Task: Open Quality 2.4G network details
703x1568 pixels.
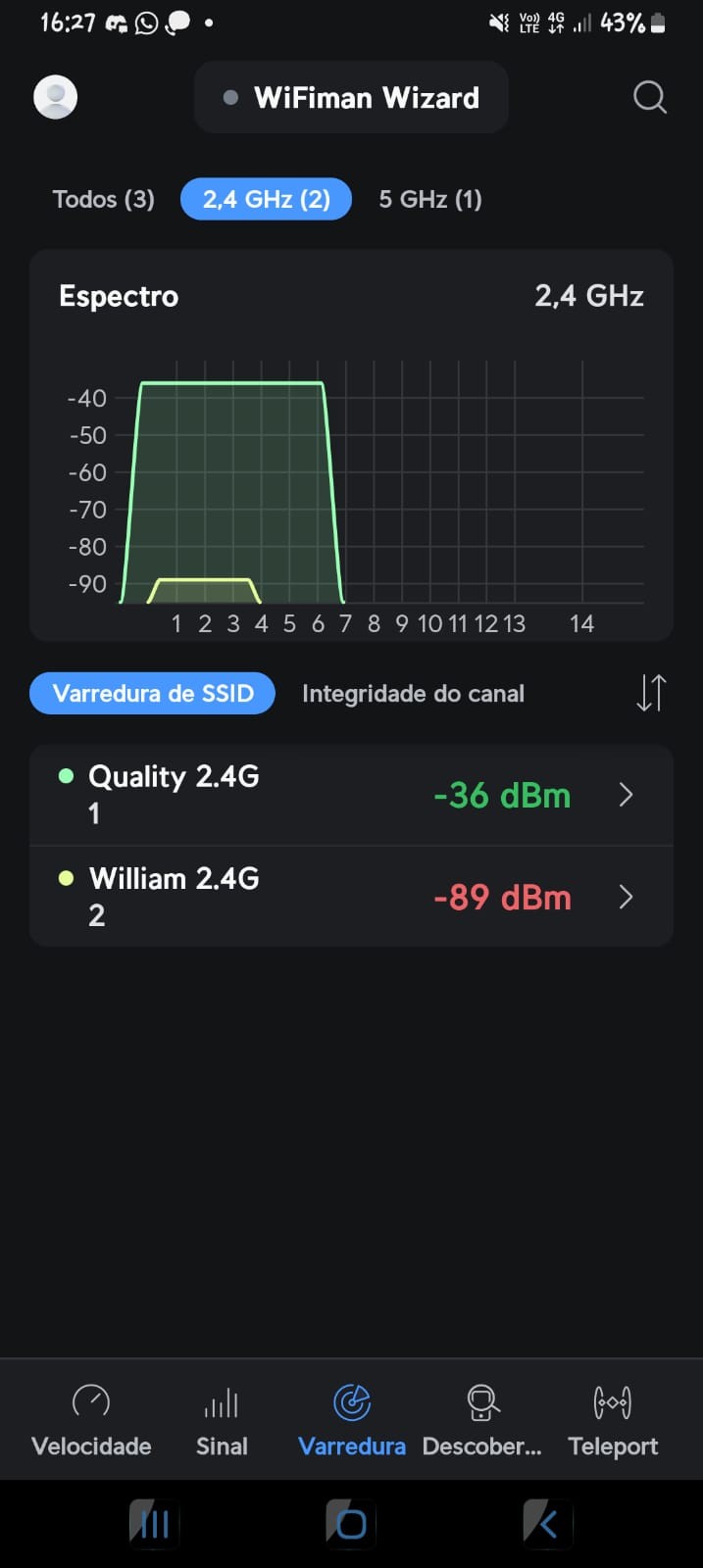Action: click(351, 795)
